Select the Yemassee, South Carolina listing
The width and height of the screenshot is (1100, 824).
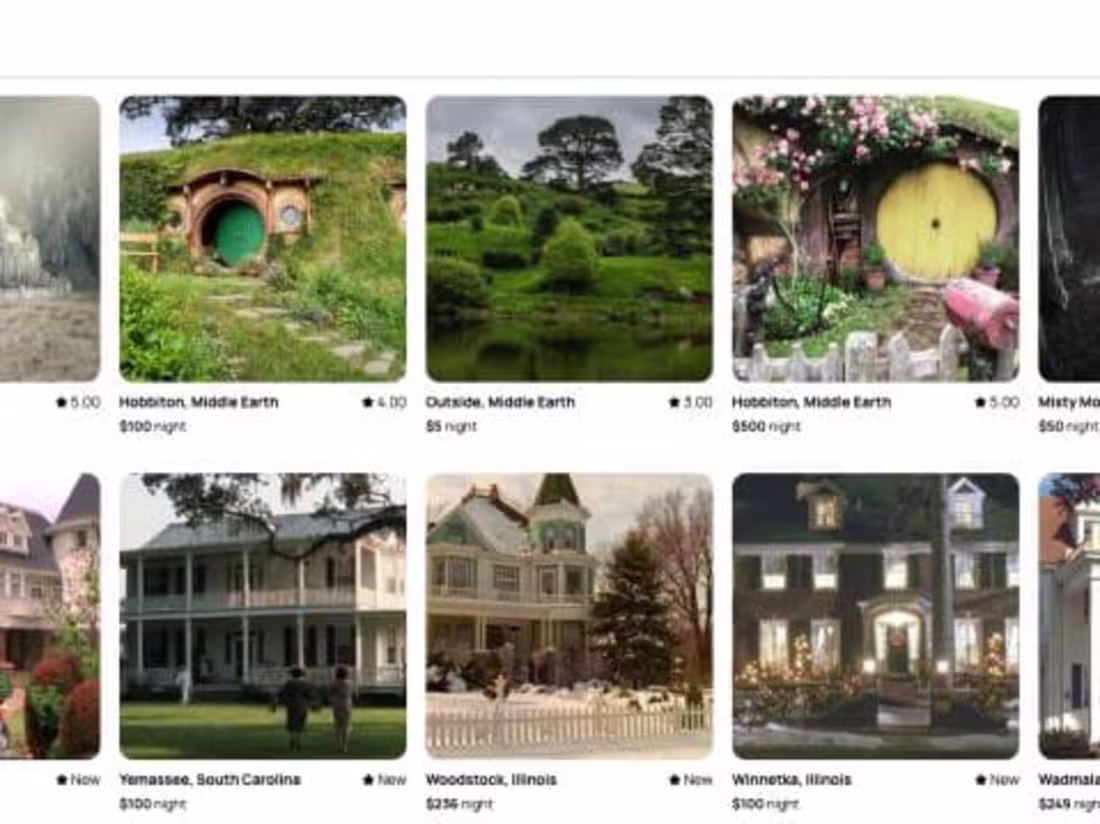coord(262,615)
